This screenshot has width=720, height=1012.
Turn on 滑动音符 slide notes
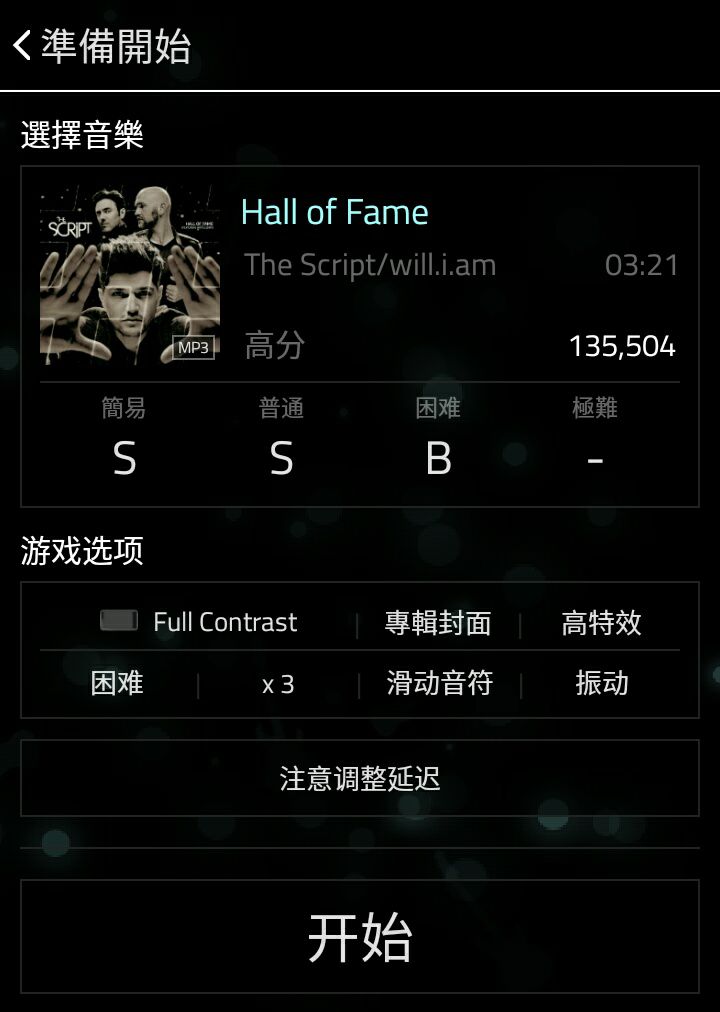pyautogui.click(x=440, y=683)
